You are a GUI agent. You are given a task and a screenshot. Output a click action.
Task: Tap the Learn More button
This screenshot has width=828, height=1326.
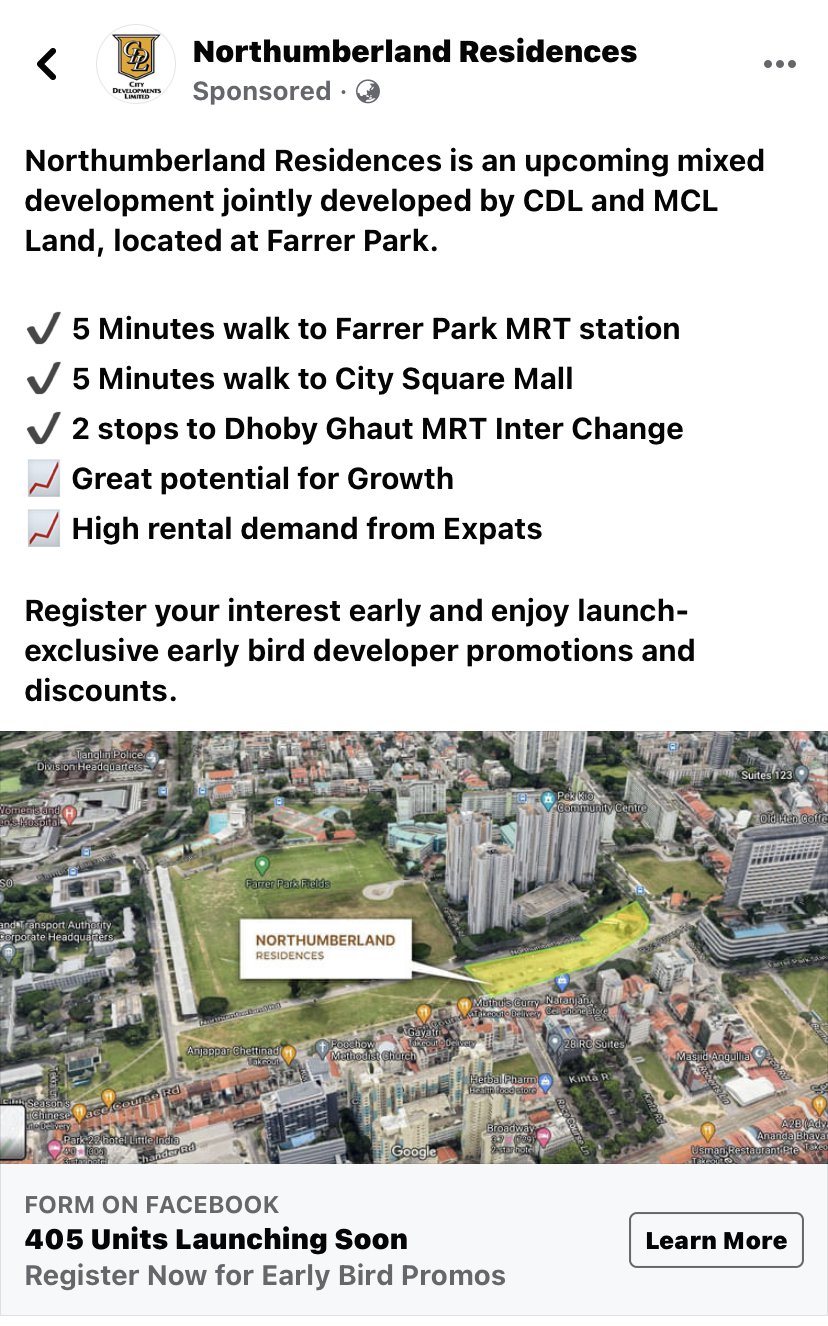[716, 1240]
